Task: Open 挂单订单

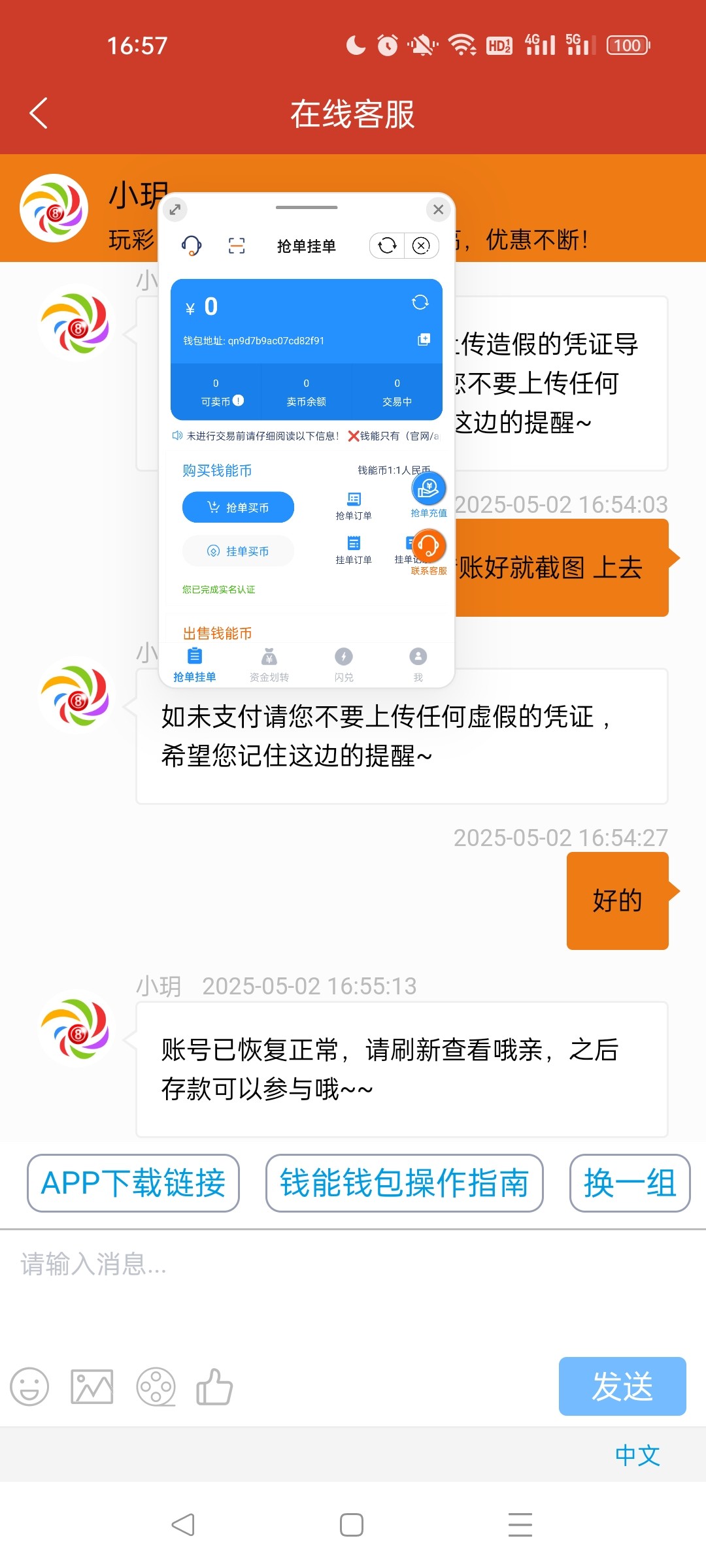Action: (354, 549)
